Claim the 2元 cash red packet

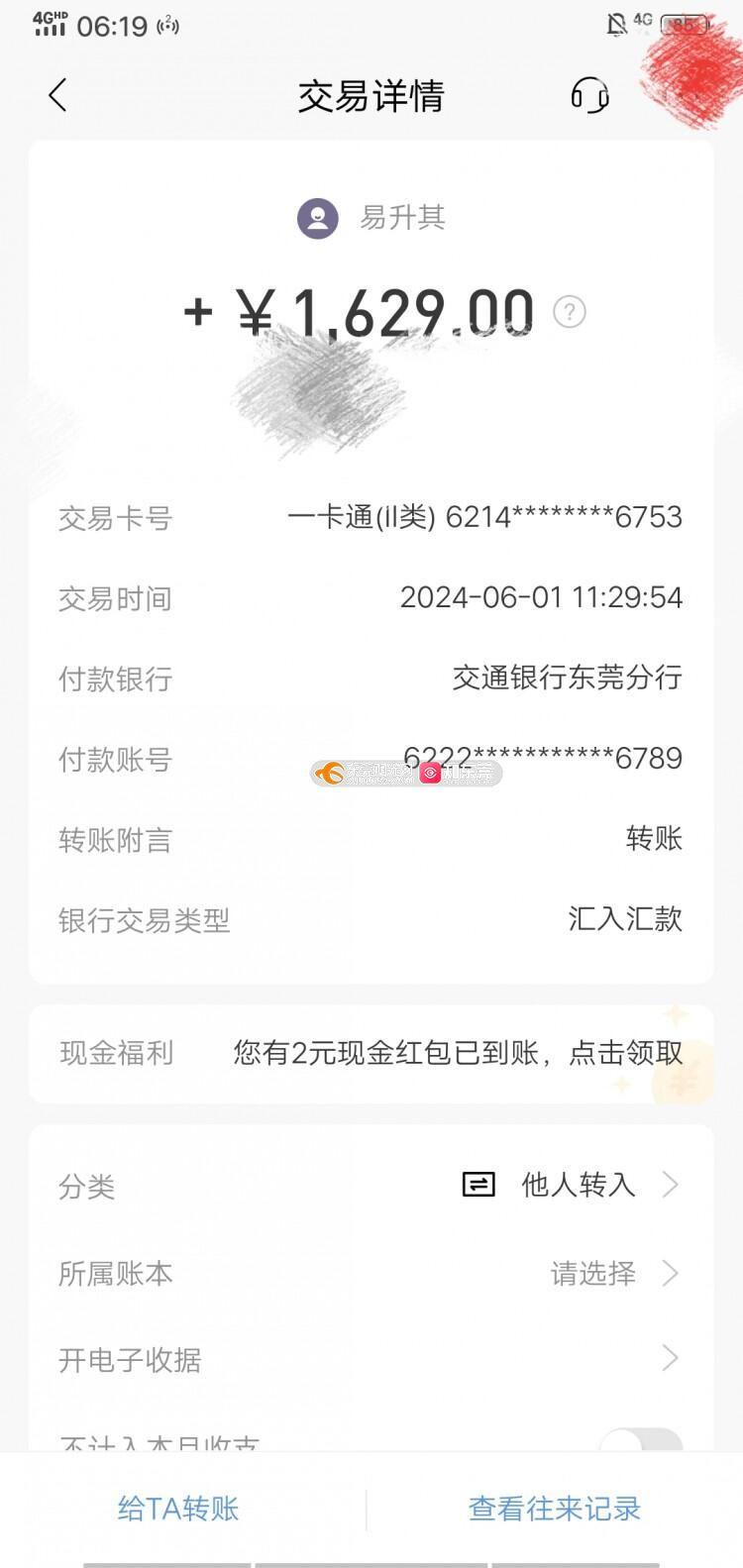point(458,1053)
